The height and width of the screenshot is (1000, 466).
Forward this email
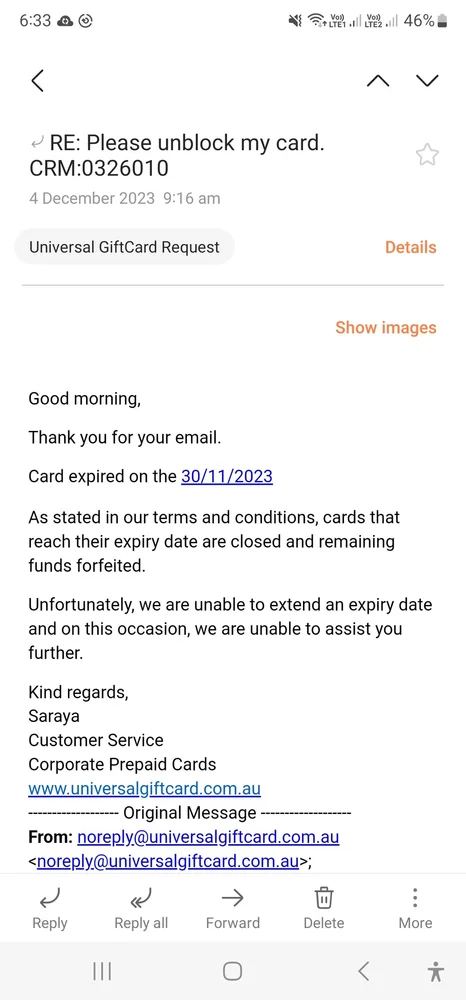coord(233,909)
